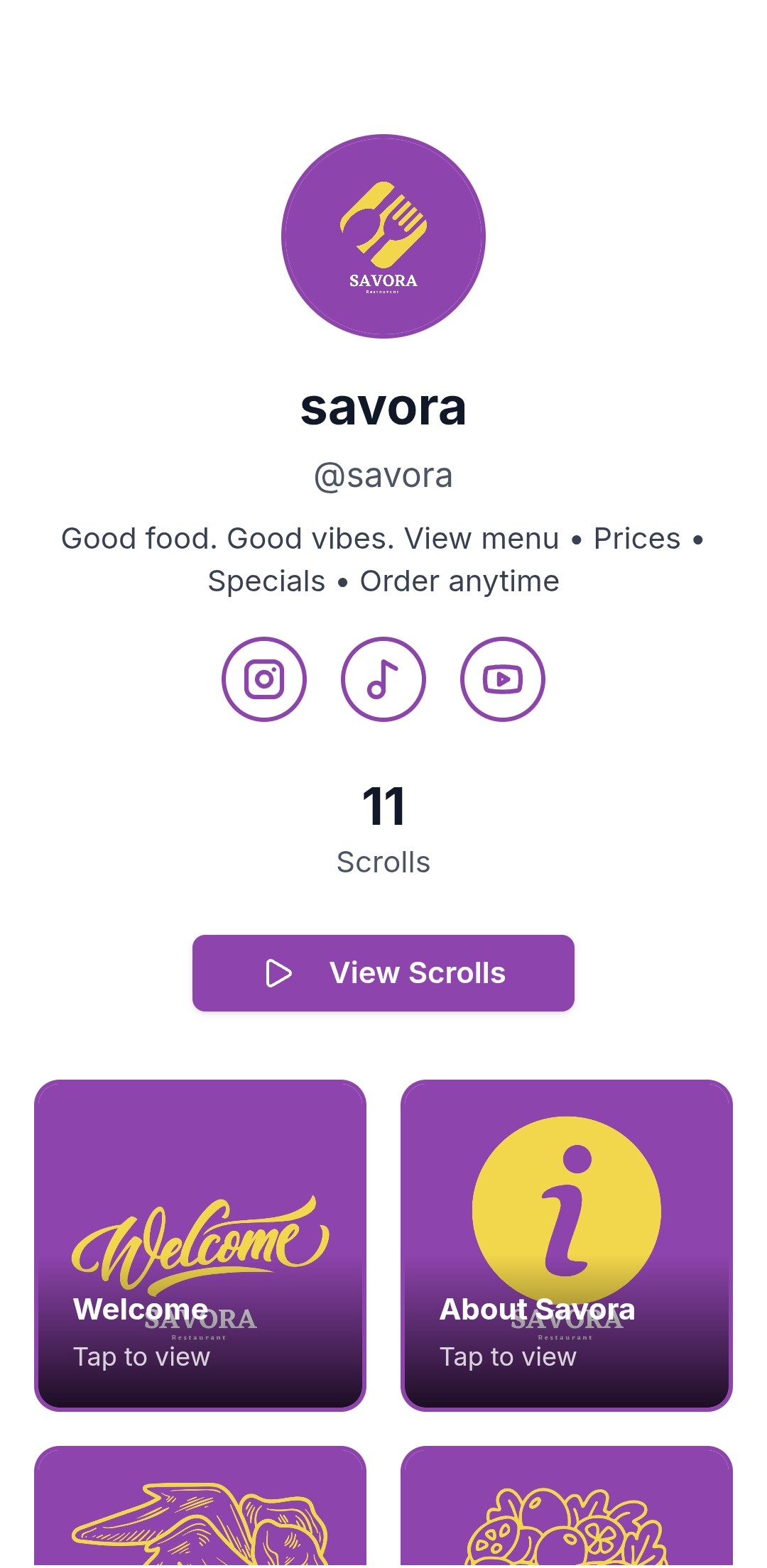The height and width of the screenshot is (1568, 767).
Task: Select the savora profile name
Action: click(383, 407)
